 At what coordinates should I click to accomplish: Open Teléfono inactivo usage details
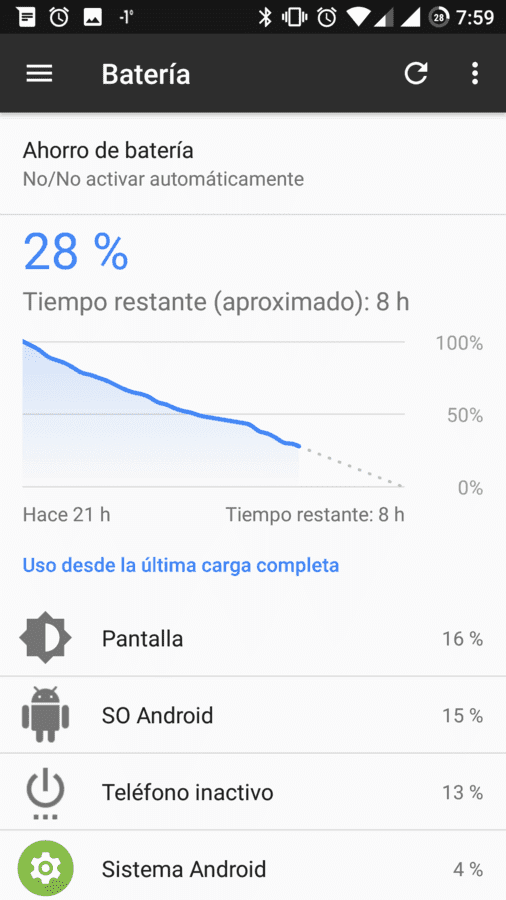pos(253,792)
